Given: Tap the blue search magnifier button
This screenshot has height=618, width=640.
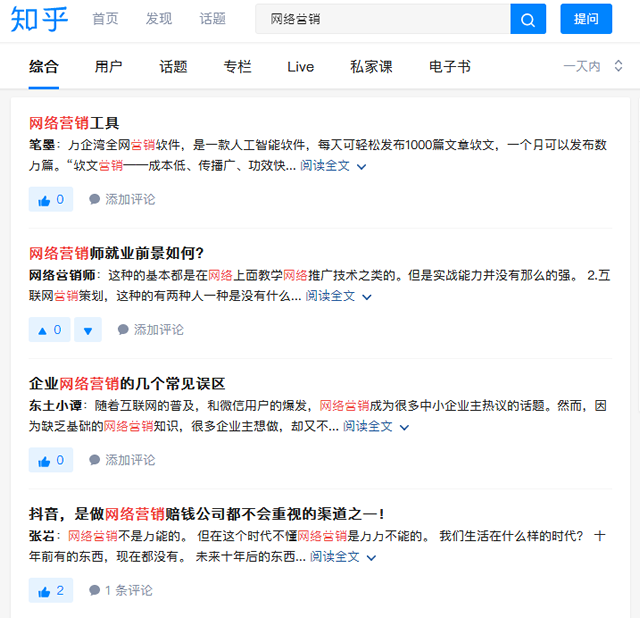Looking at the screenshot, I should click(528, 19).
